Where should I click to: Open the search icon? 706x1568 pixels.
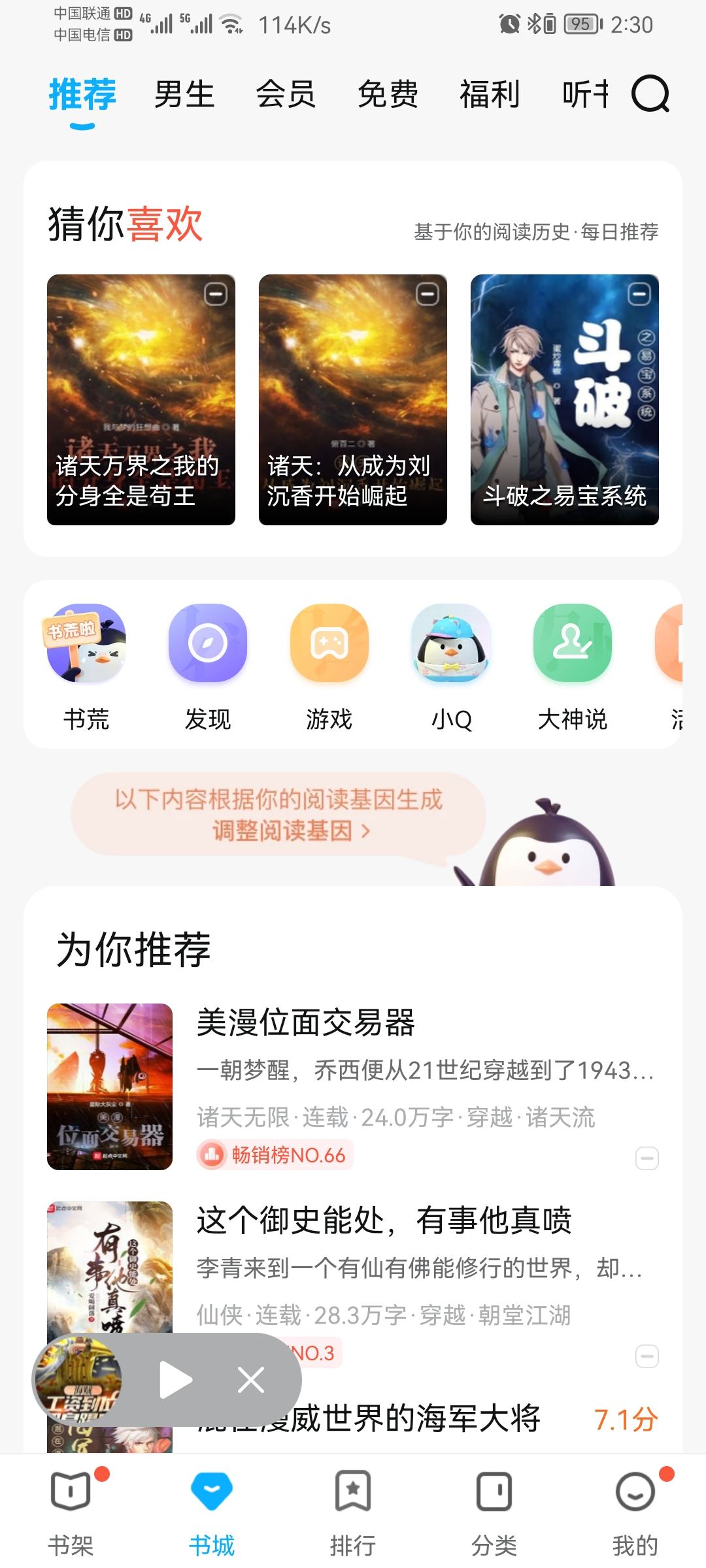(x=650, y=94)
